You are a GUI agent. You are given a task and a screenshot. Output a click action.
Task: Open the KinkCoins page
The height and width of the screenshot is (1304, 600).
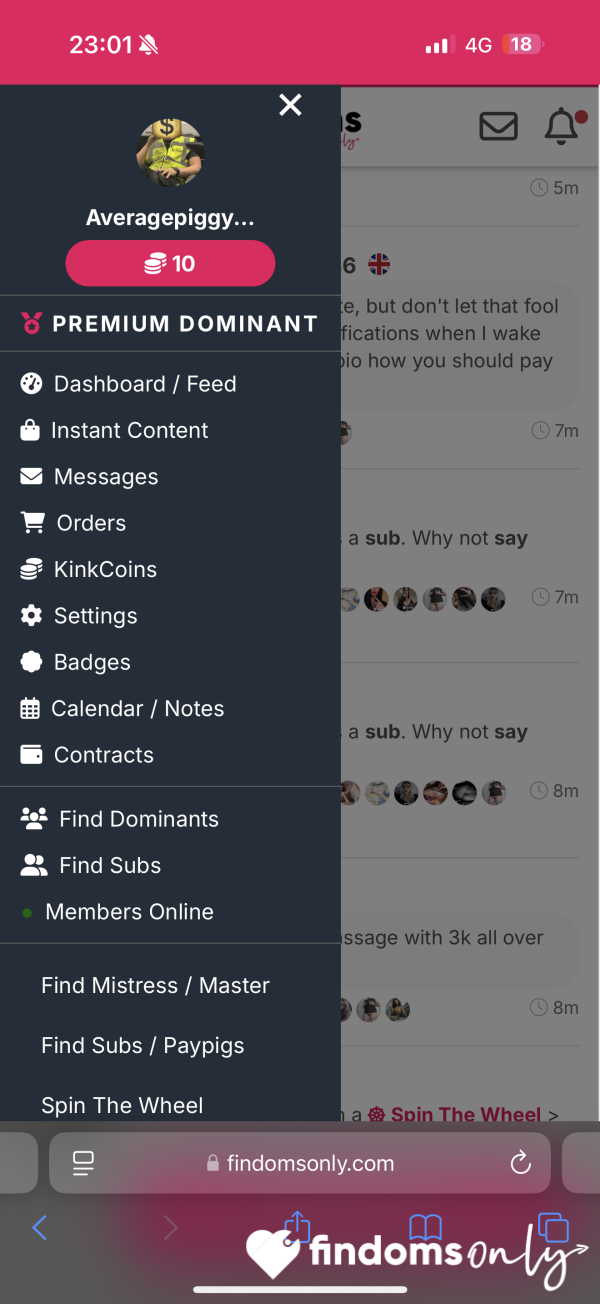(88, 569)
